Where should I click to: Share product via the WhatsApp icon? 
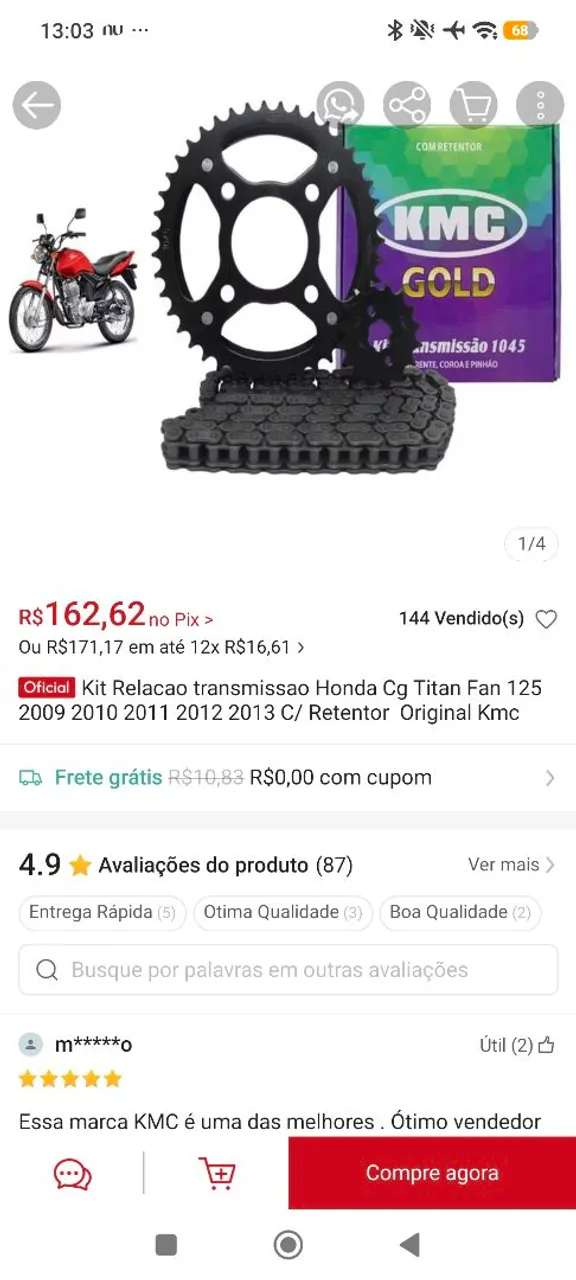click(x=341, y=105)
